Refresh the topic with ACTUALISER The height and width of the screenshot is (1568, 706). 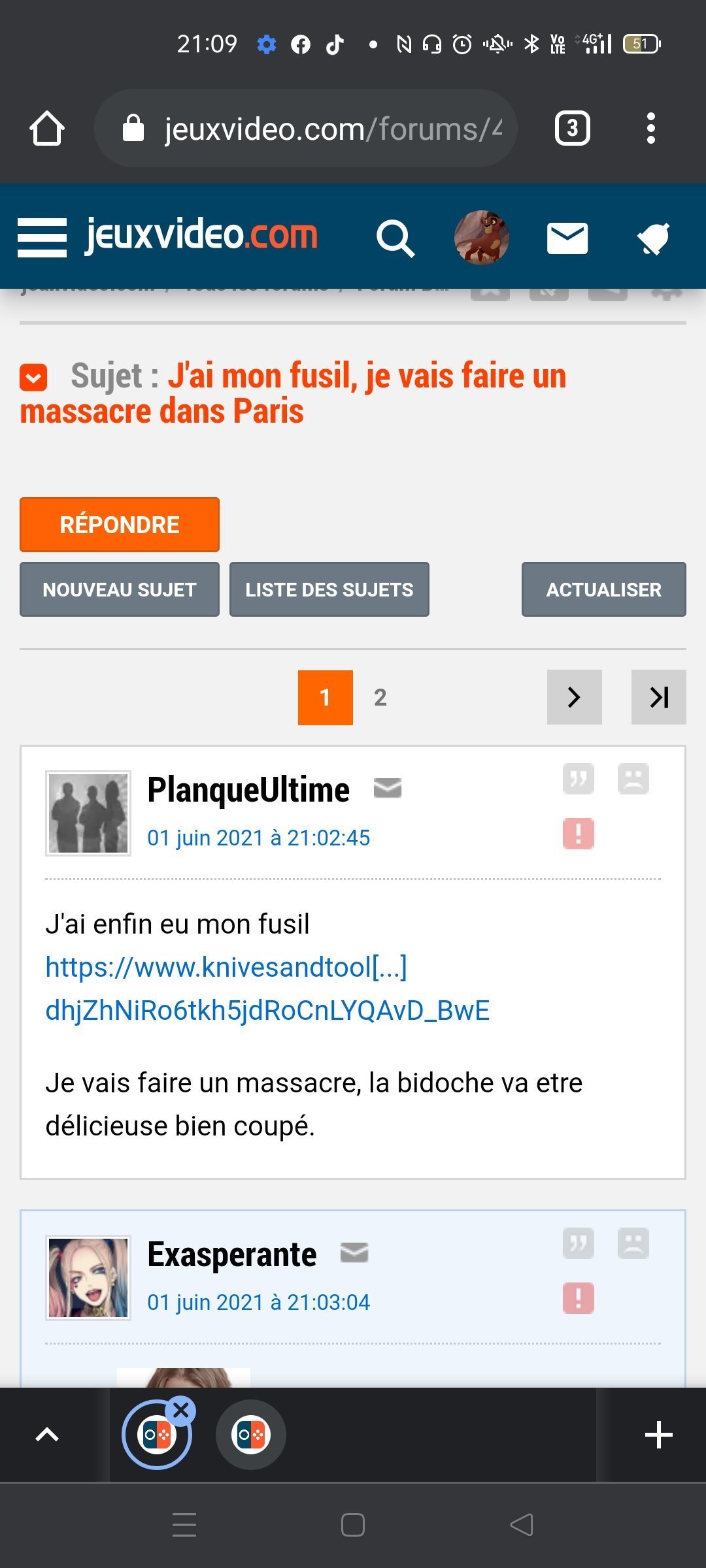[x=604, y=589]
